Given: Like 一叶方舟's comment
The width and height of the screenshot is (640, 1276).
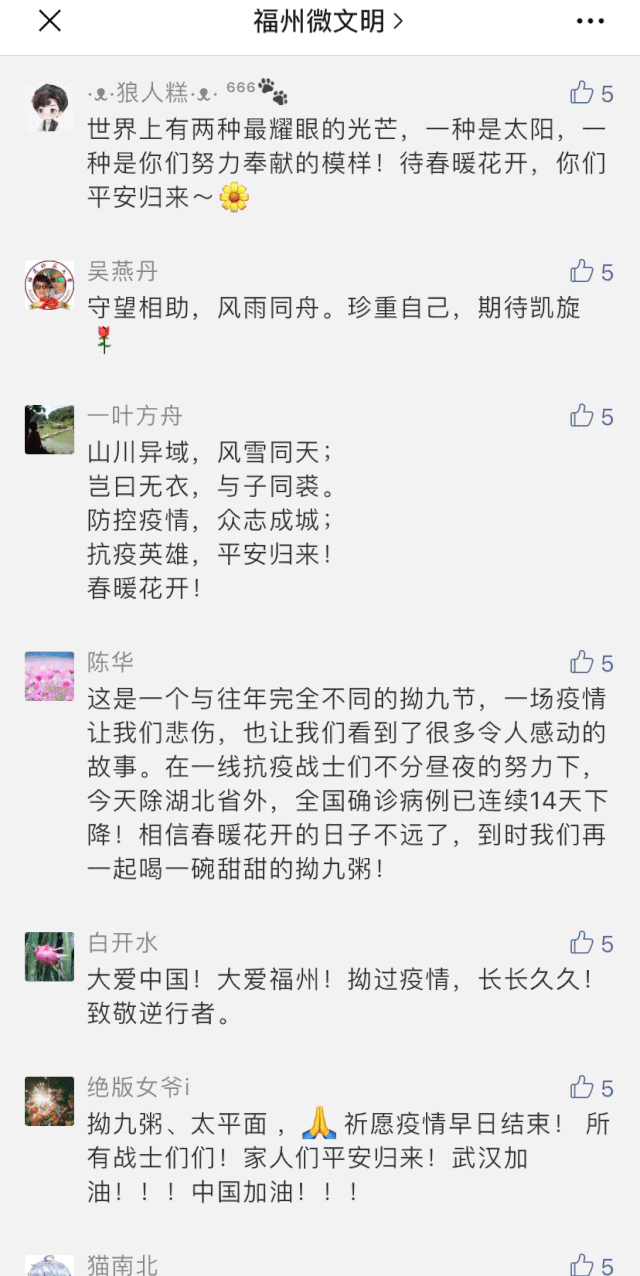Looking at the screenshot, I should pyautogui.click(x=583, y=416).
